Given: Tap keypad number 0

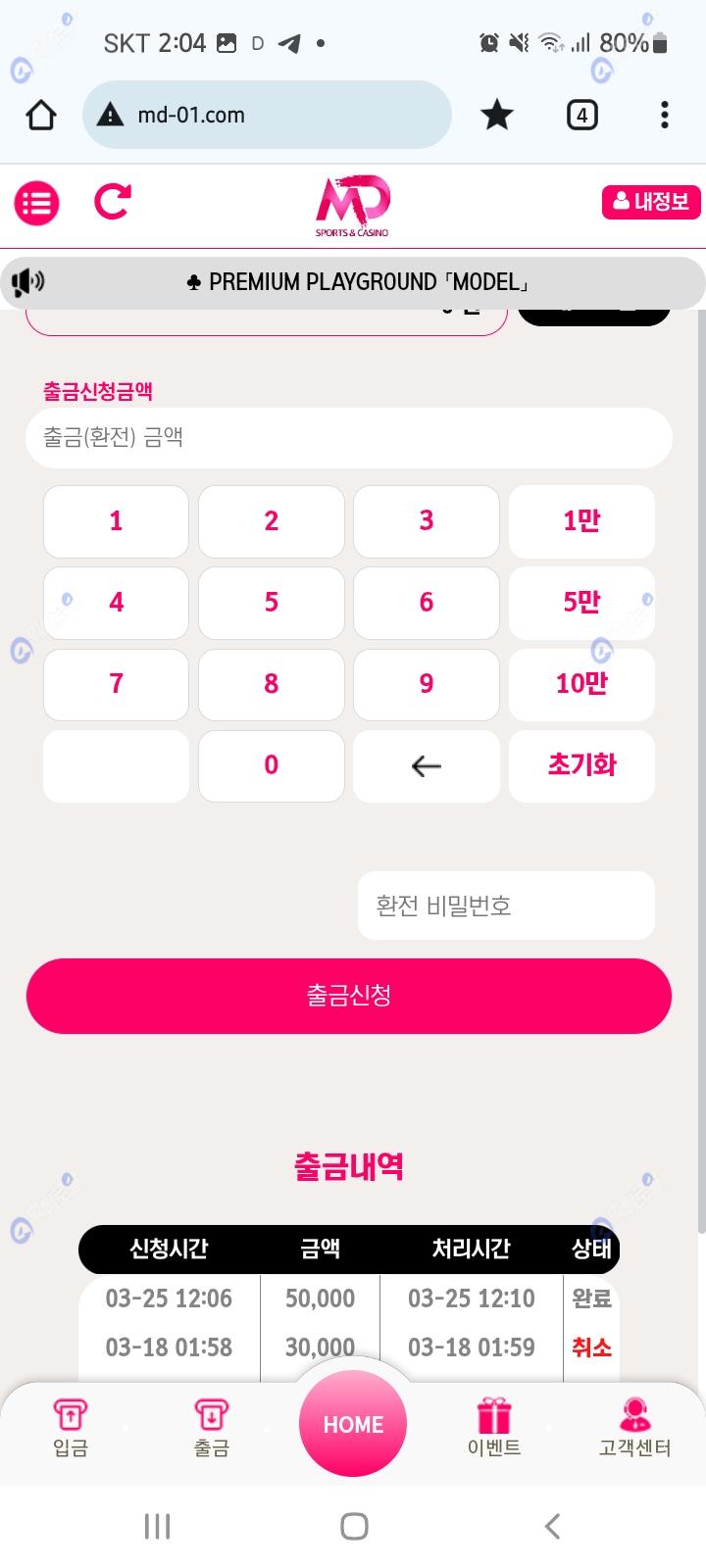Looking at the screenshot, I should [x=272, y=764].
